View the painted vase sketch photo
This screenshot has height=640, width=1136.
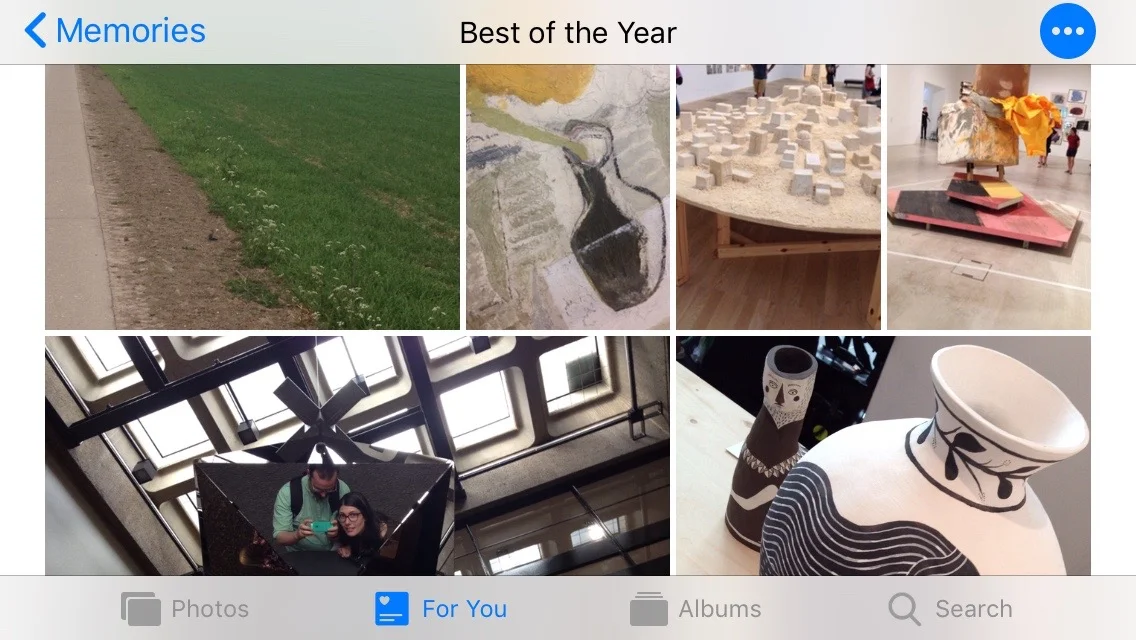567,197
